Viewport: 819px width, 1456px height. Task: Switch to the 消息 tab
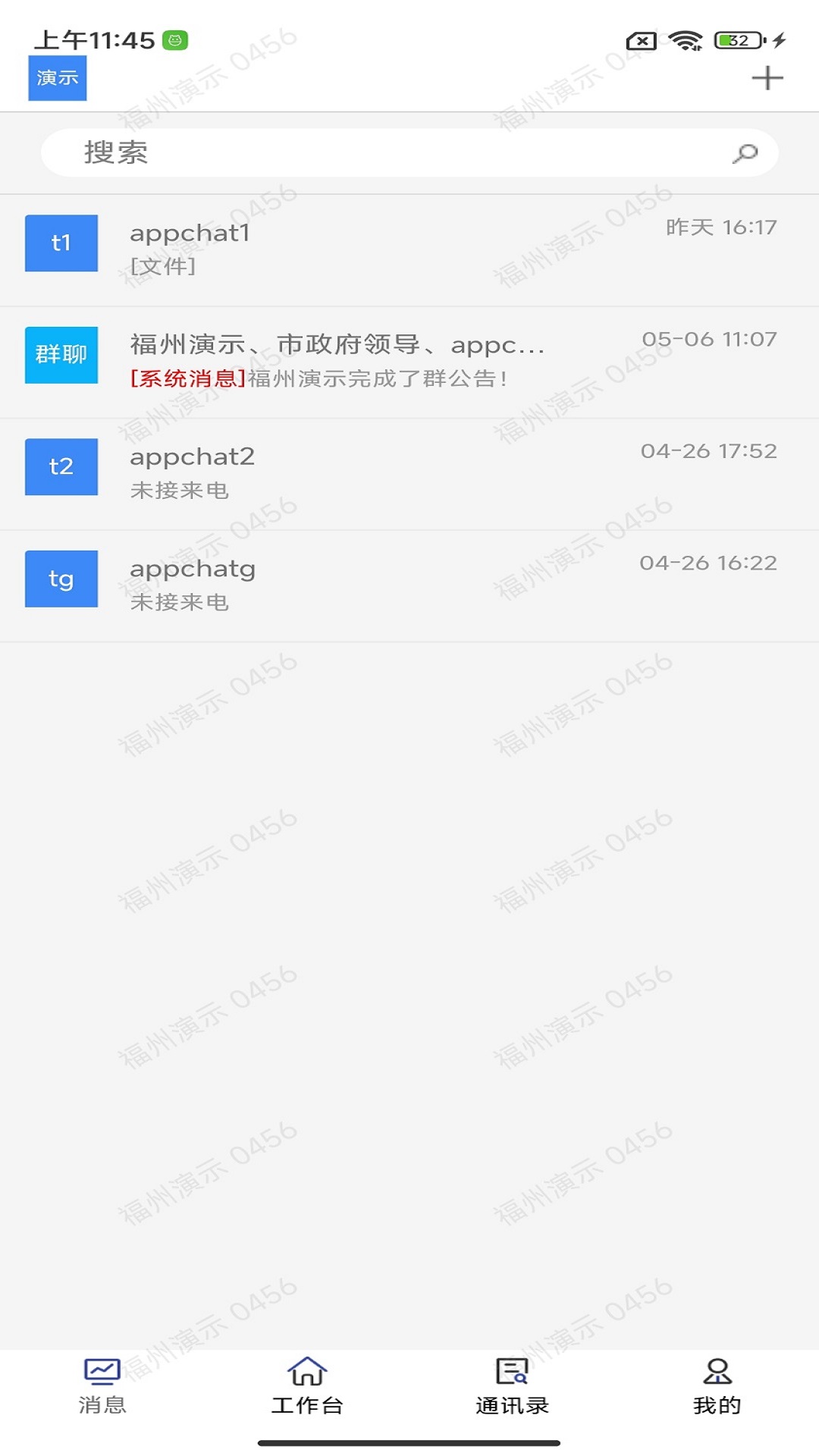tap(102, 1386)
